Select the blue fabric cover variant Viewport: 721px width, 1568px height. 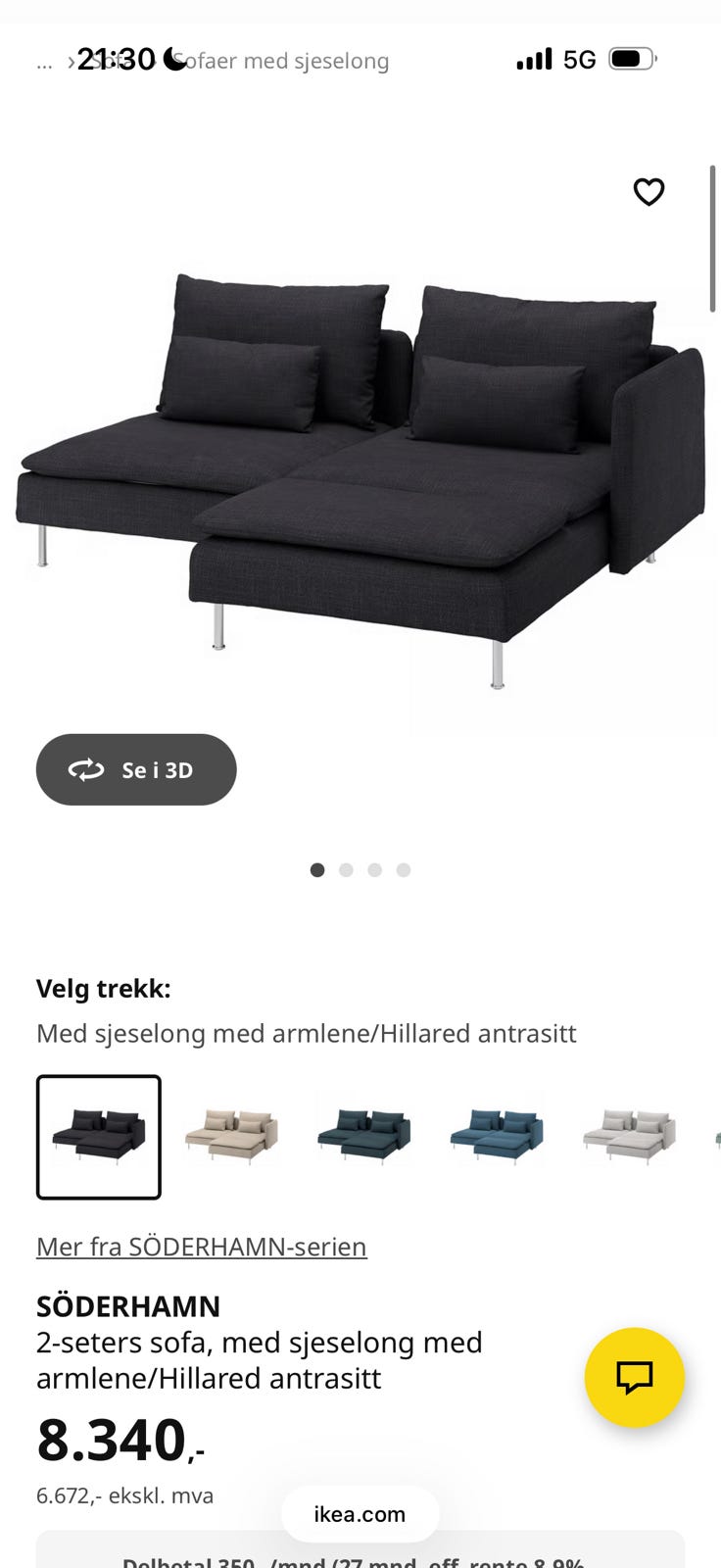(496, 1136)
